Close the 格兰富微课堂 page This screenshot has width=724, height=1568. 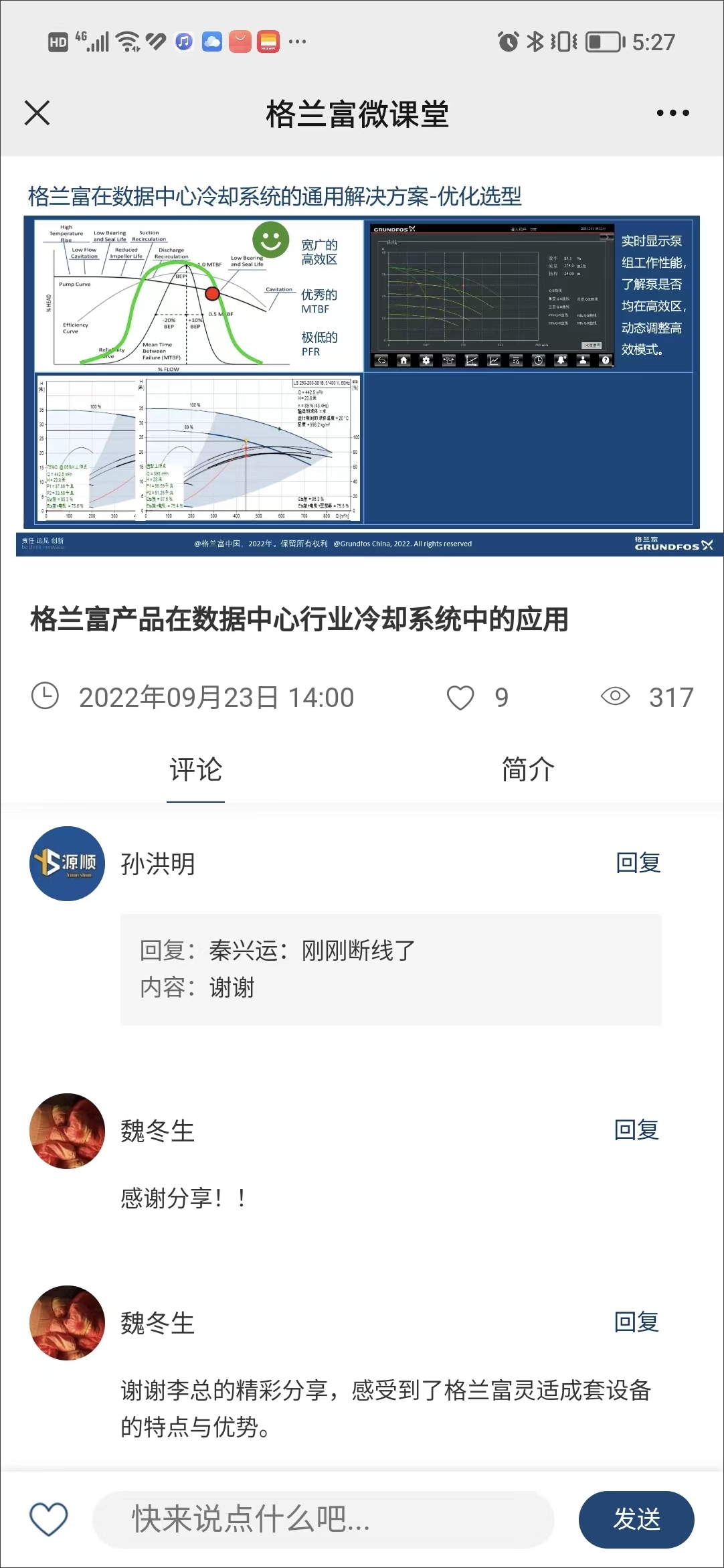pos(37,112)
